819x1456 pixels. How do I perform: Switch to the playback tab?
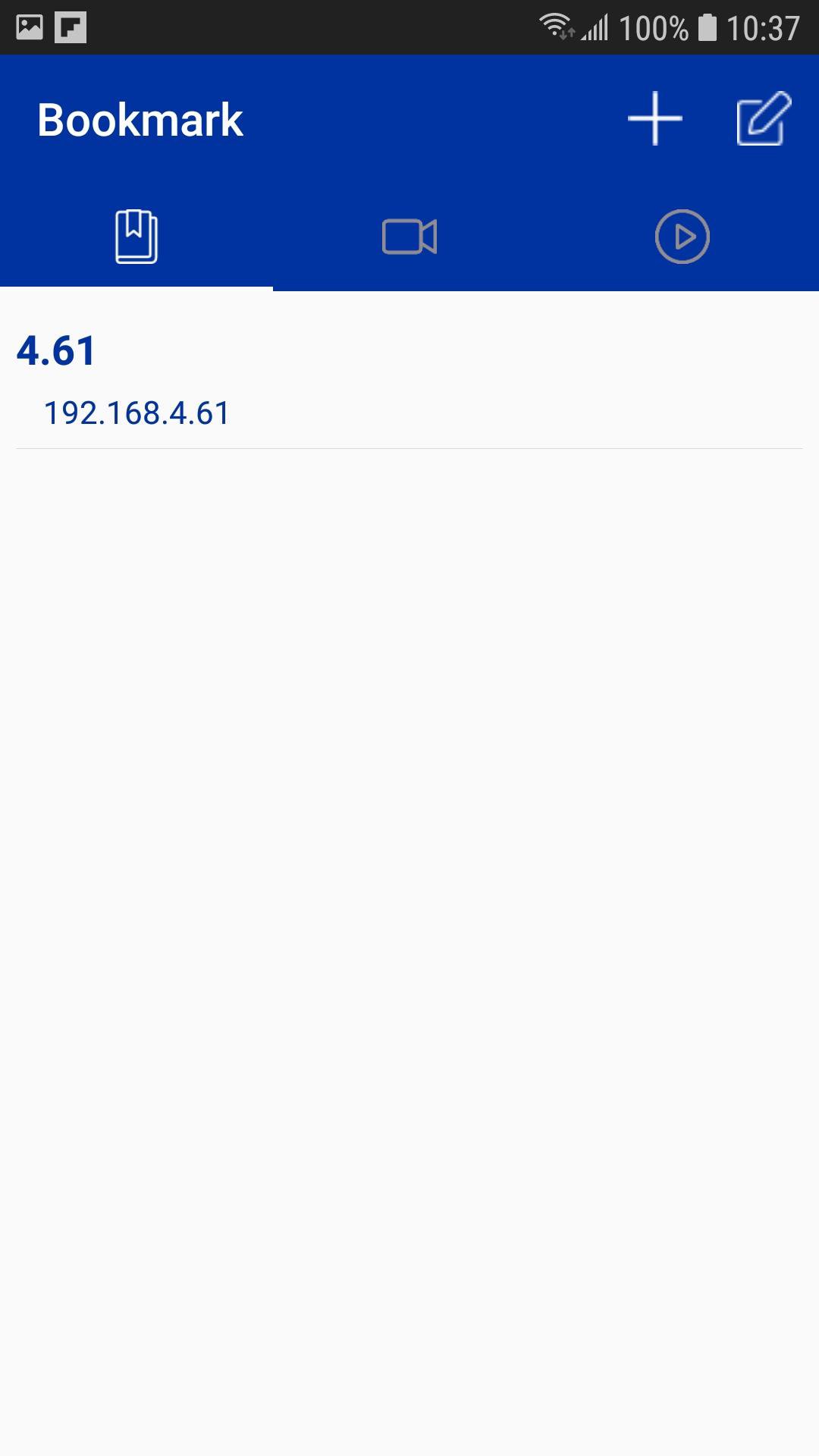tap(682, 237)
